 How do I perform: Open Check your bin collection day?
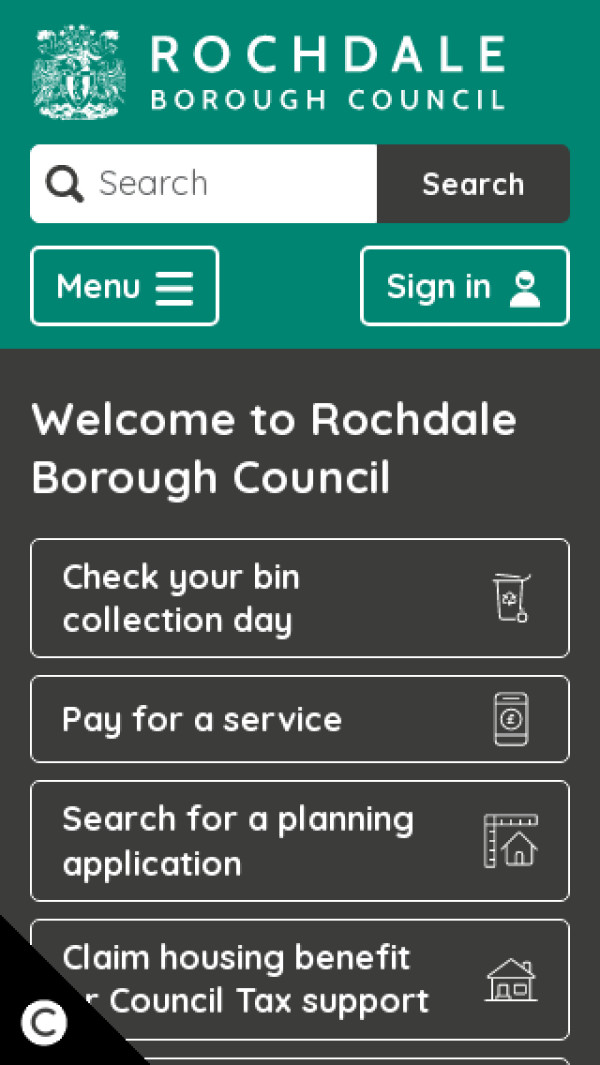[x=300, y=598]
